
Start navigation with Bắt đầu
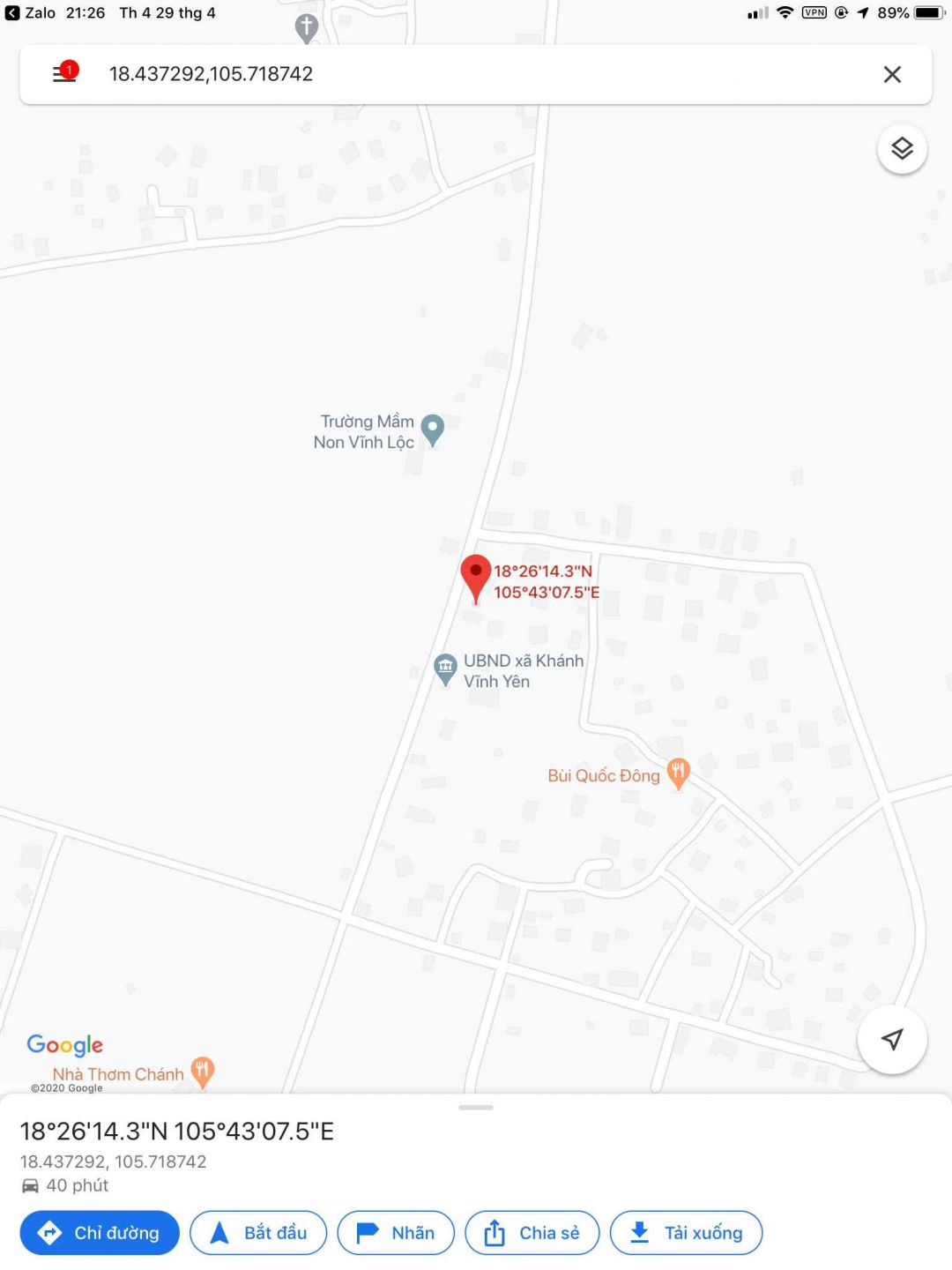(x=258, y=1233)
